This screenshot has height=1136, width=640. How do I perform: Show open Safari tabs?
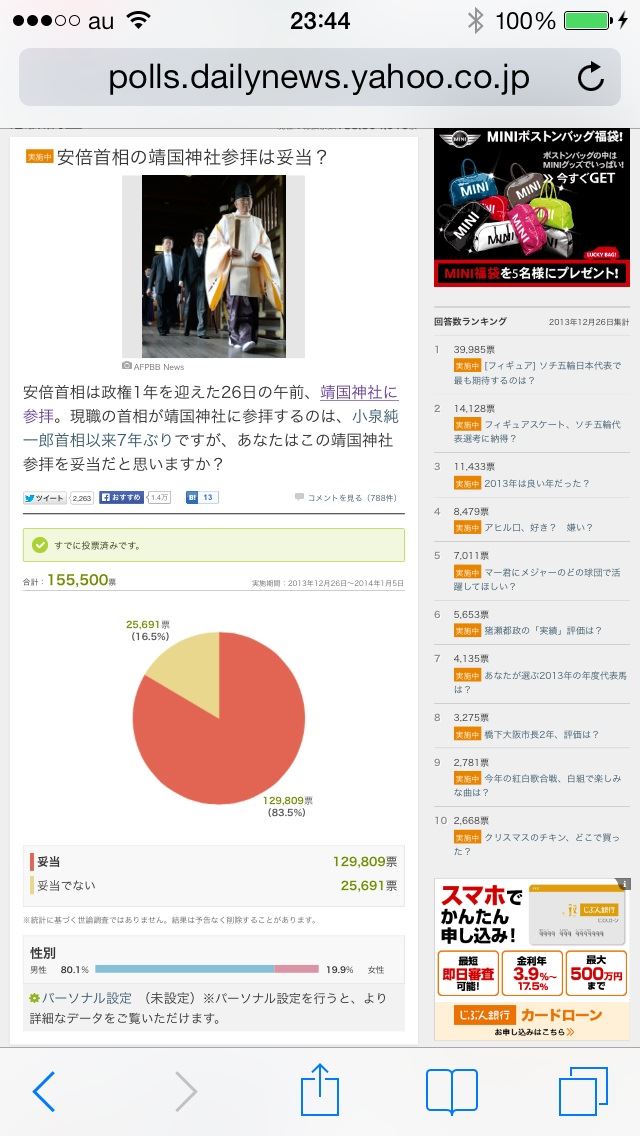tap(582, 1091)
